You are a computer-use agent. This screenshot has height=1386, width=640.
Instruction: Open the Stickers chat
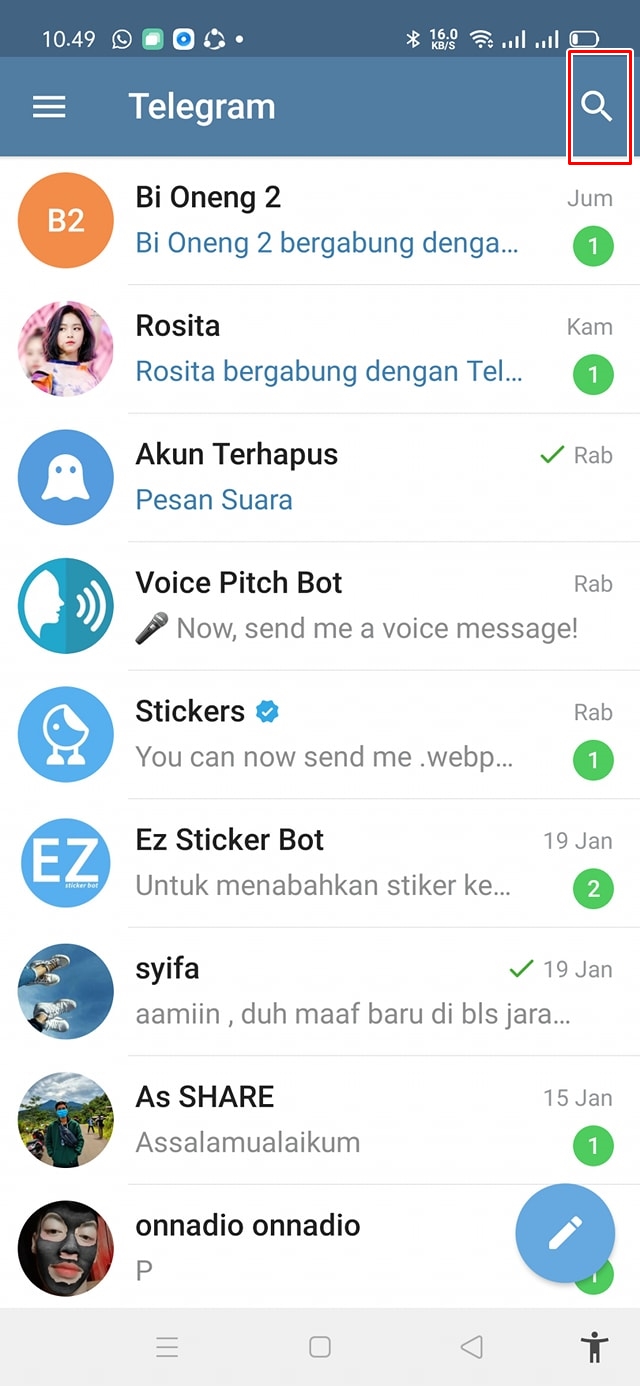[330, 734]
